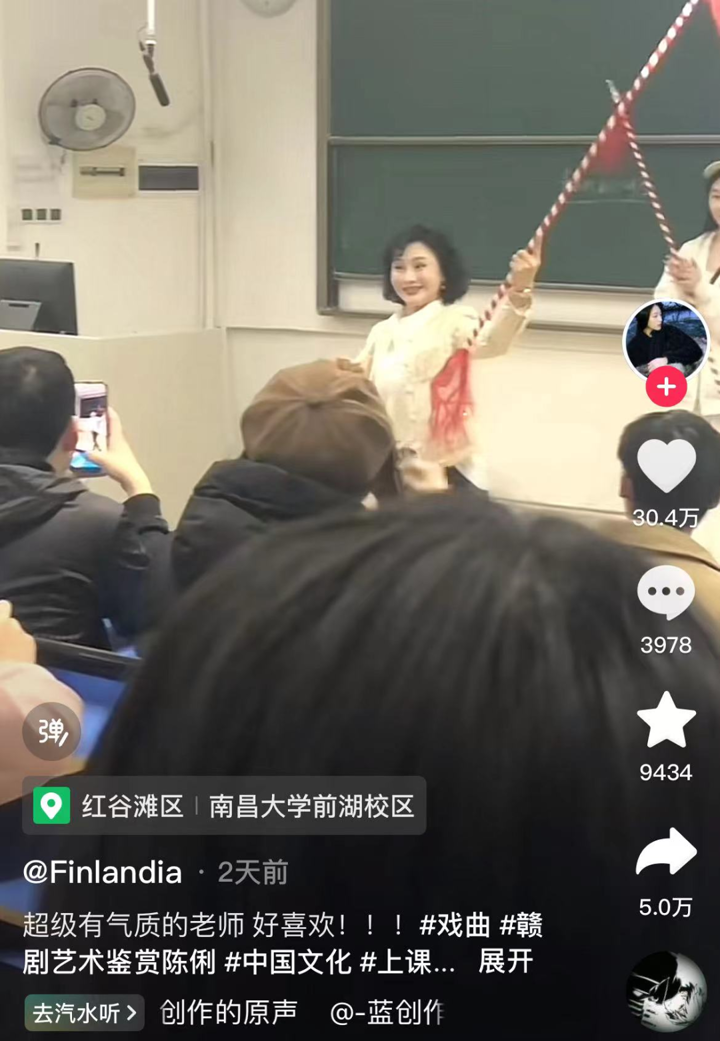This screenshot has width=720, height=1041.
Task: Open the 南昌大学前湖校区 location tag
Action: pyautogui.click(x=311, y=806)
